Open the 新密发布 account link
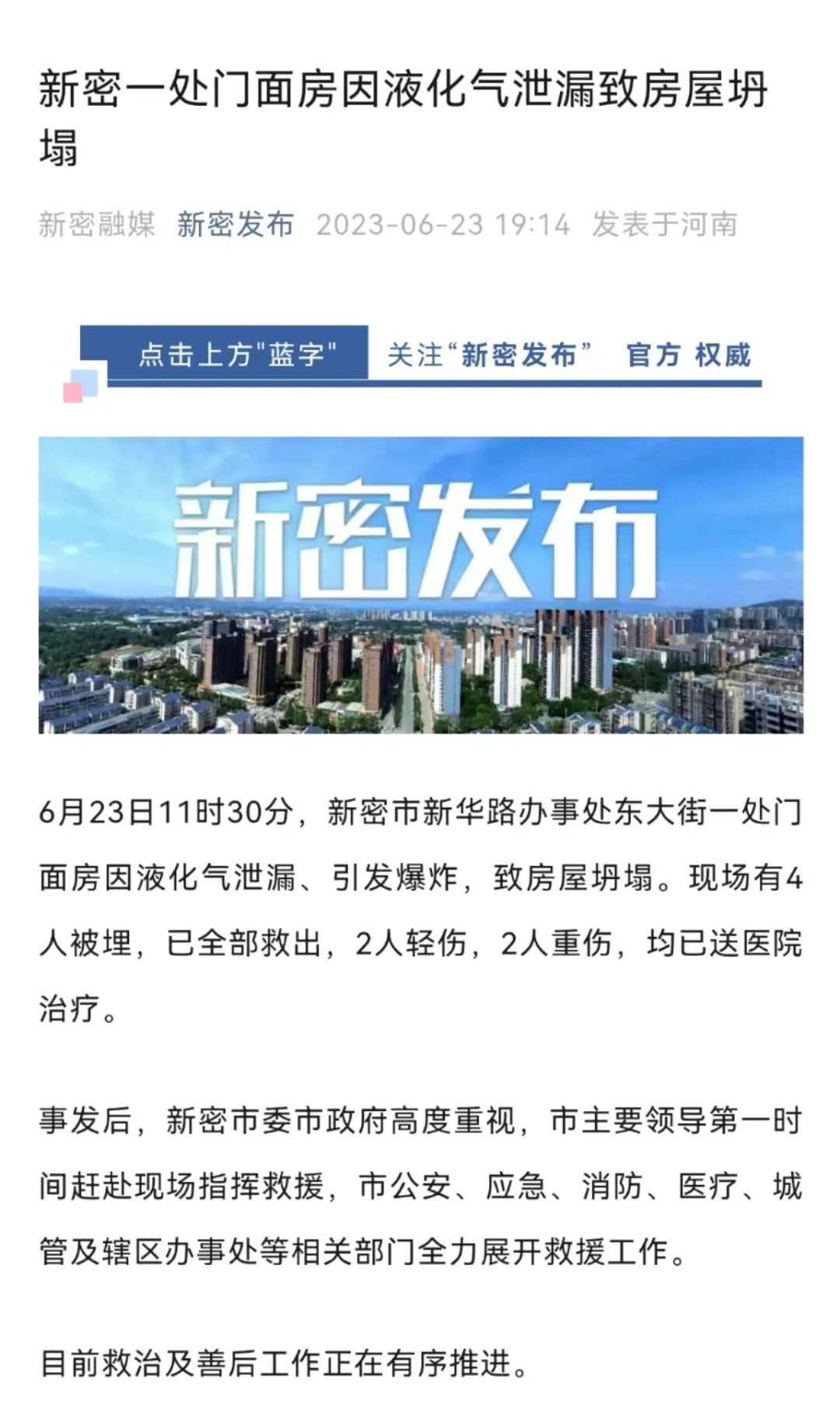The width and height of the screenshot is (840, 1402). click(235, 225)
